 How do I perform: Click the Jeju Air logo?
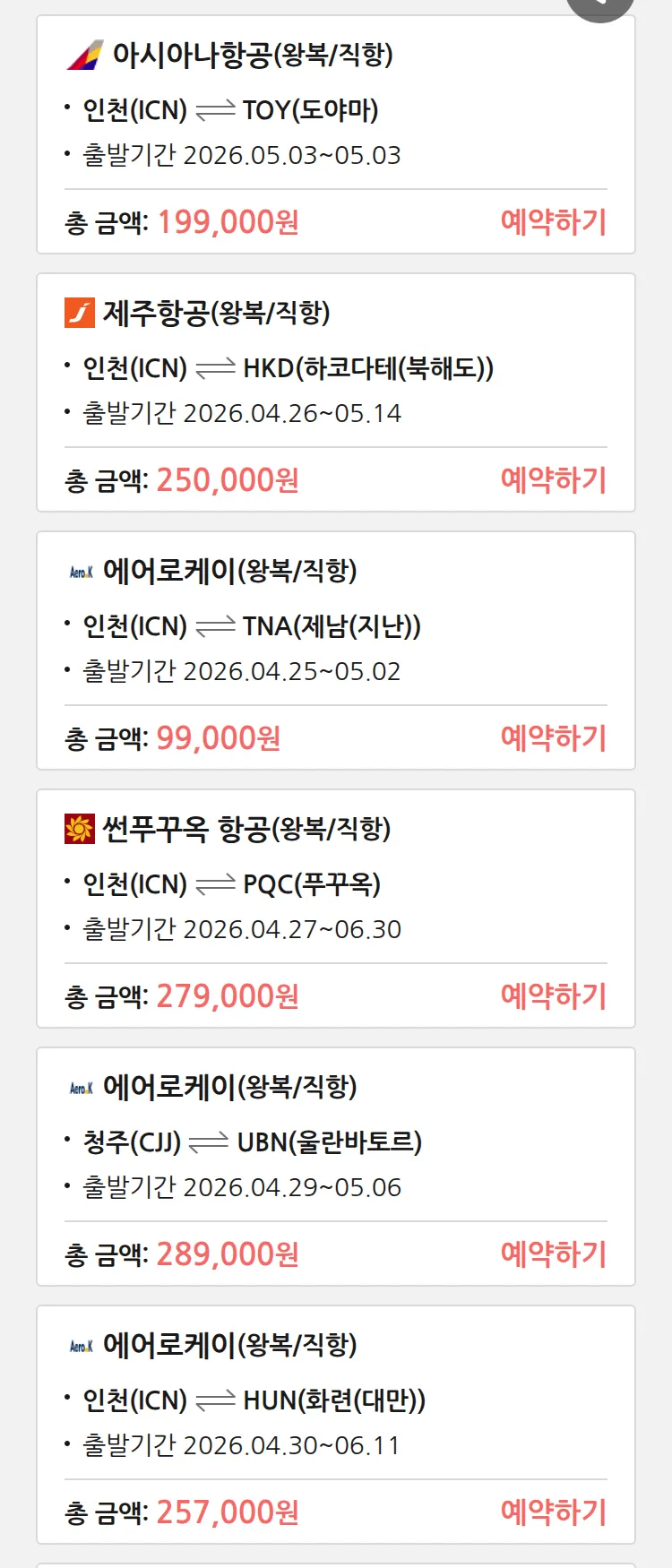click(81, 312)
